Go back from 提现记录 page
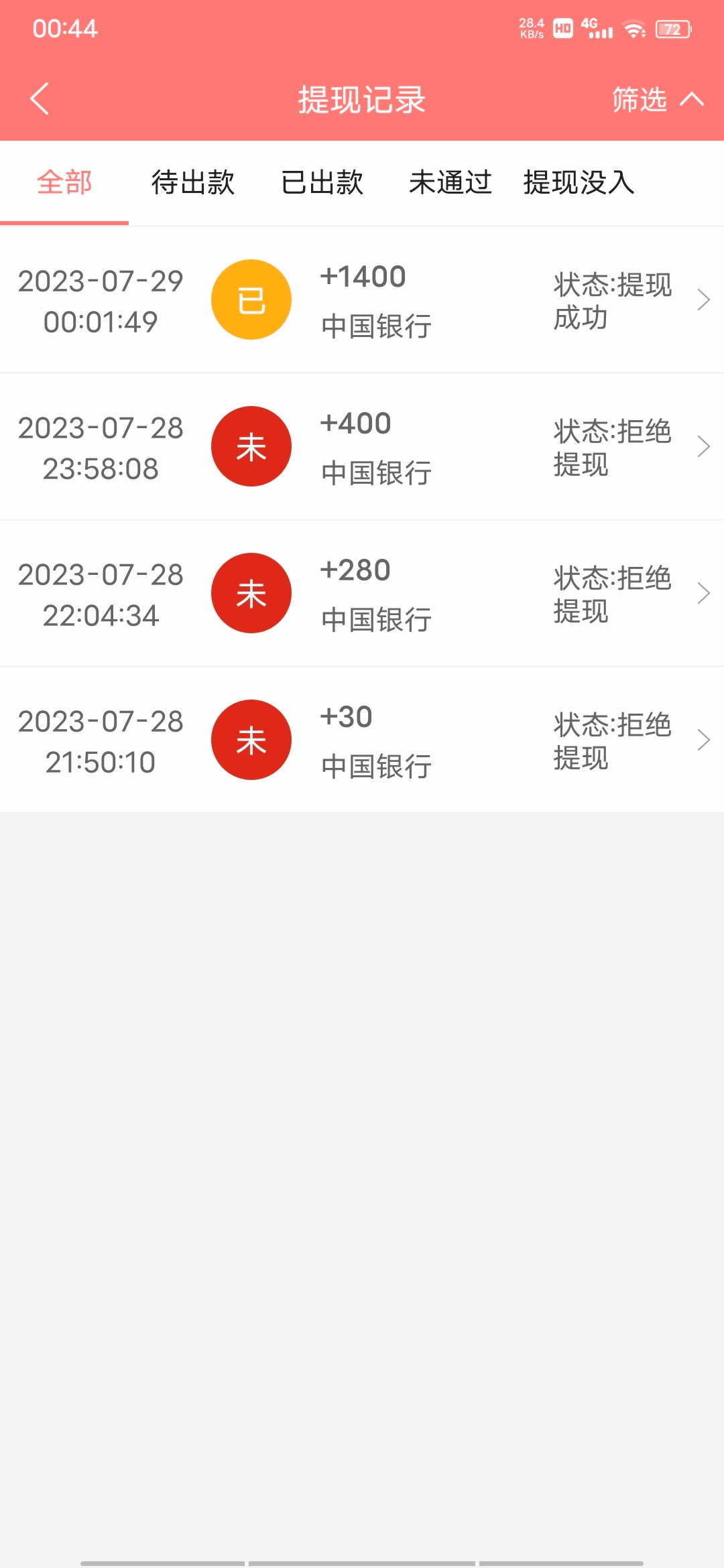This screenshot has height=1568, width=724. click(x=40, y=99)
